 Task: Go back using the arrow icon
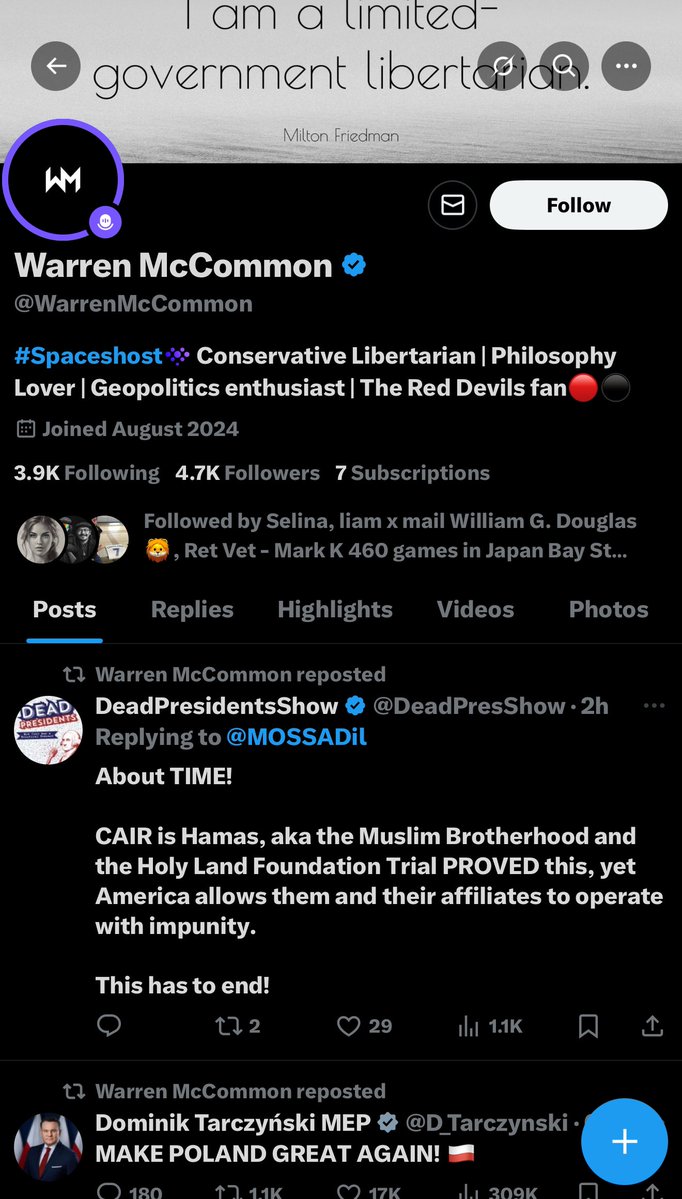[x=56, y=66]
